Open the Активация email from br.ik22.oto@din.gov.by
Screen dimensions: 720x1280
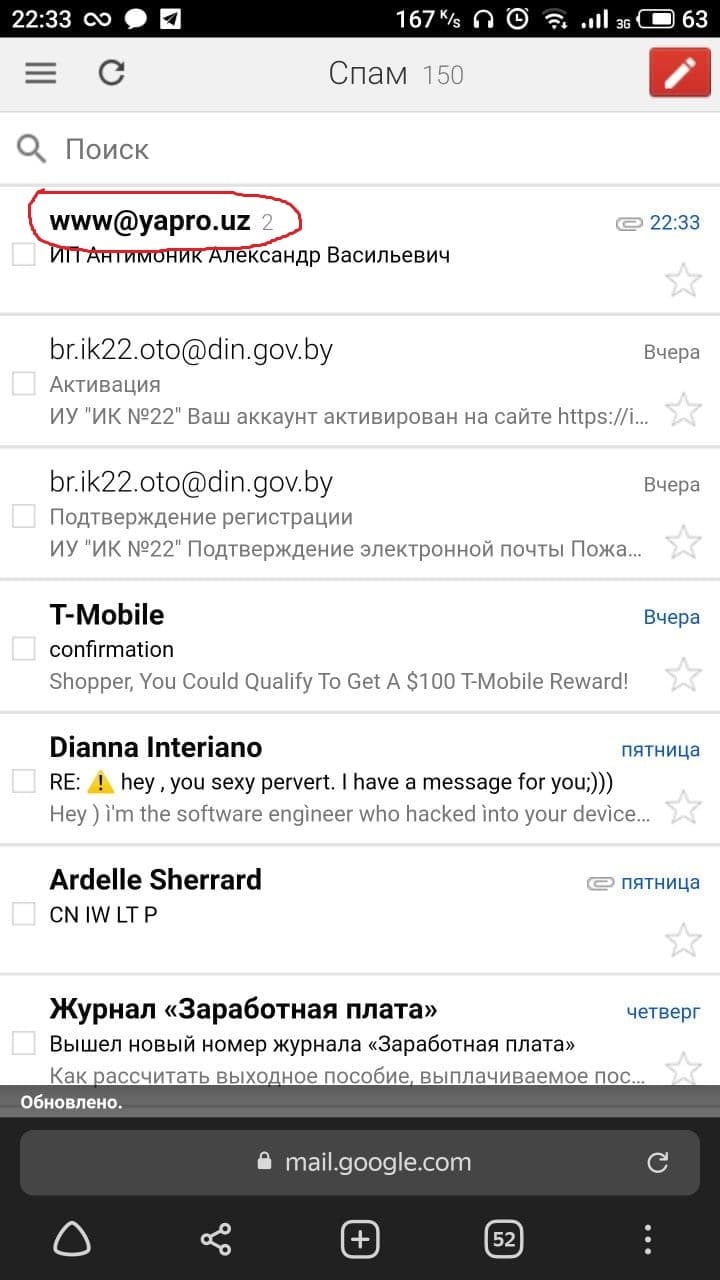(330, 383)
